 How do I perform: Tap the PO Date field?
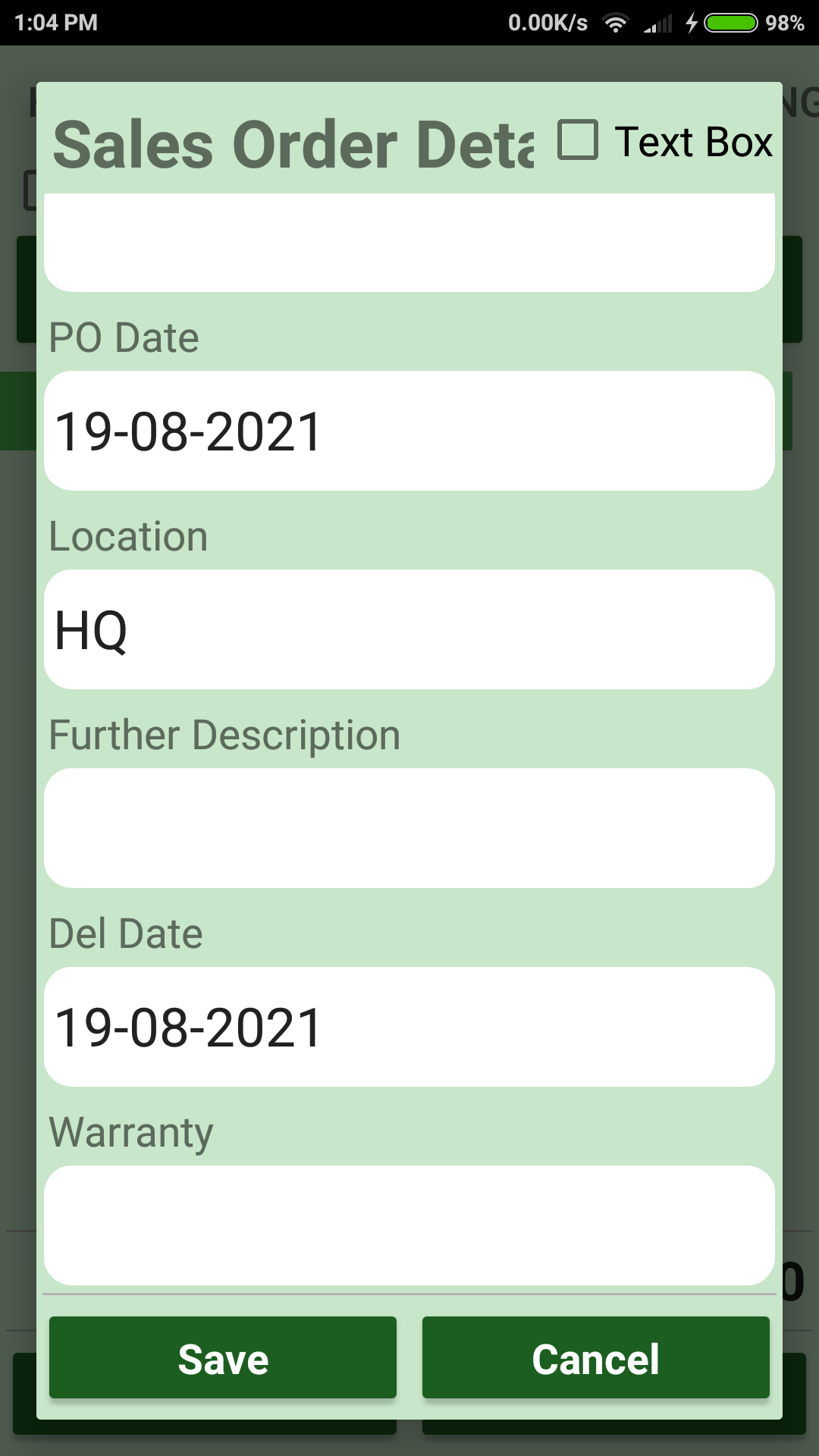pyautogui.click(x=409, y=431)
